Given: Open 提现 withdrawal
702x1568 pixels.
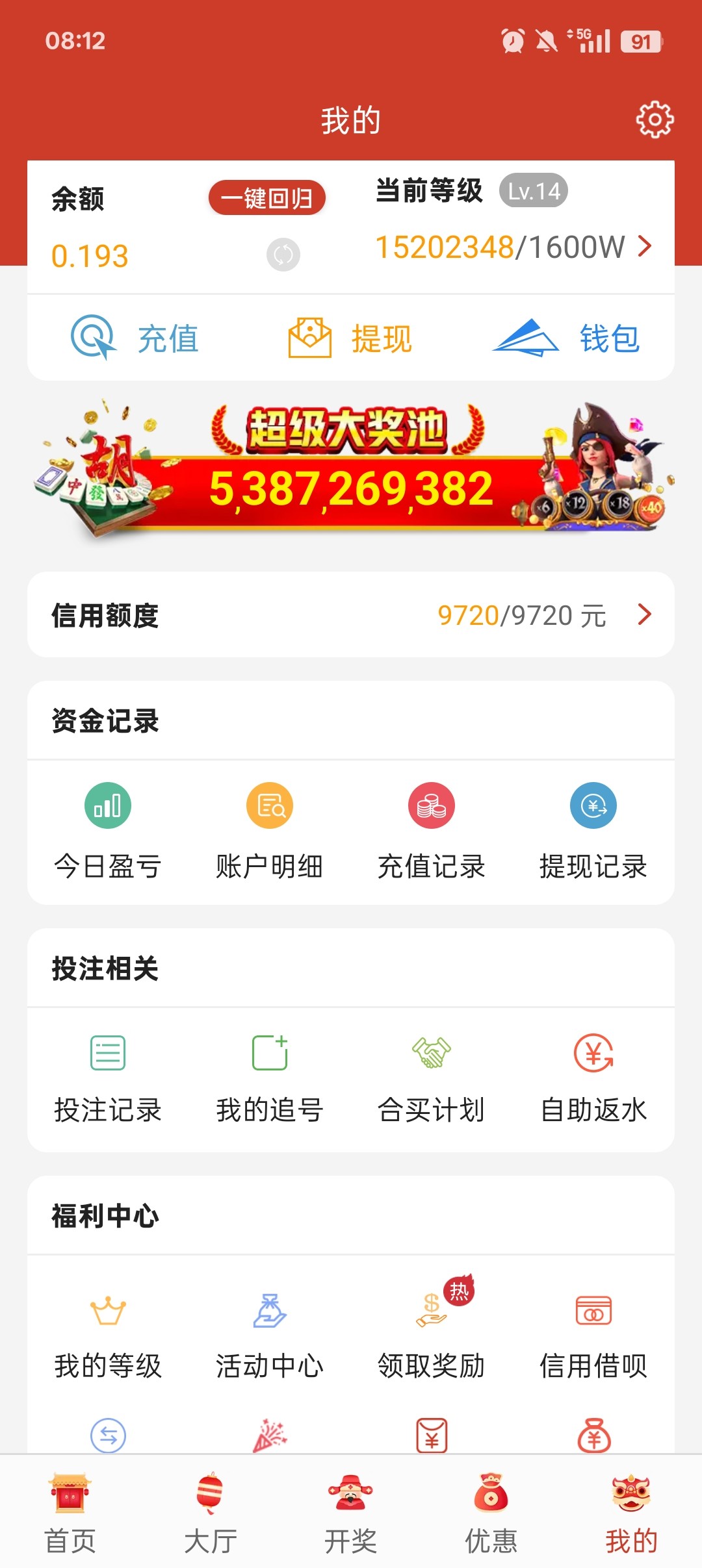Looking at the screenshot, I should tap(350, 338).
